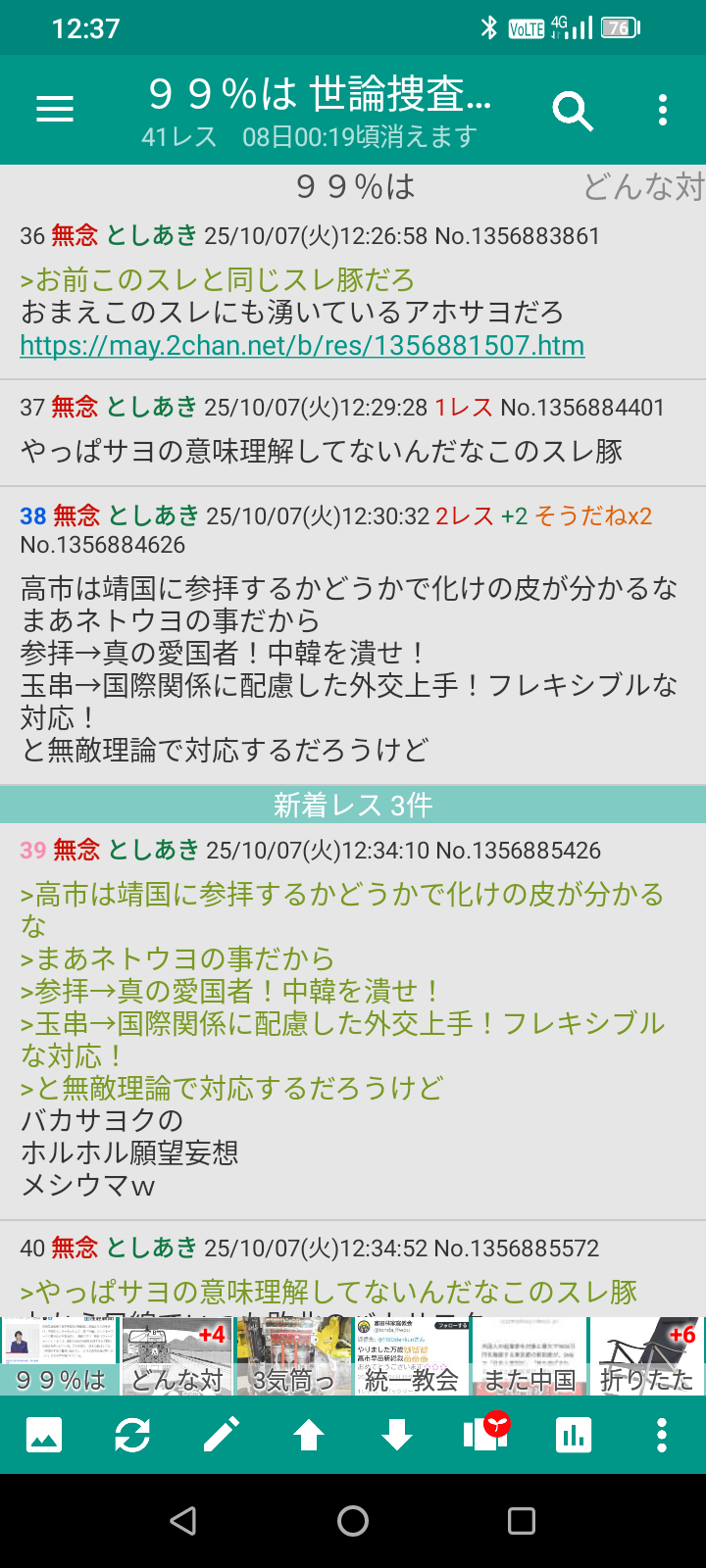Open the hamburger drawer menu
This screenshot has width=706, height=1568.
click(55, 110)
